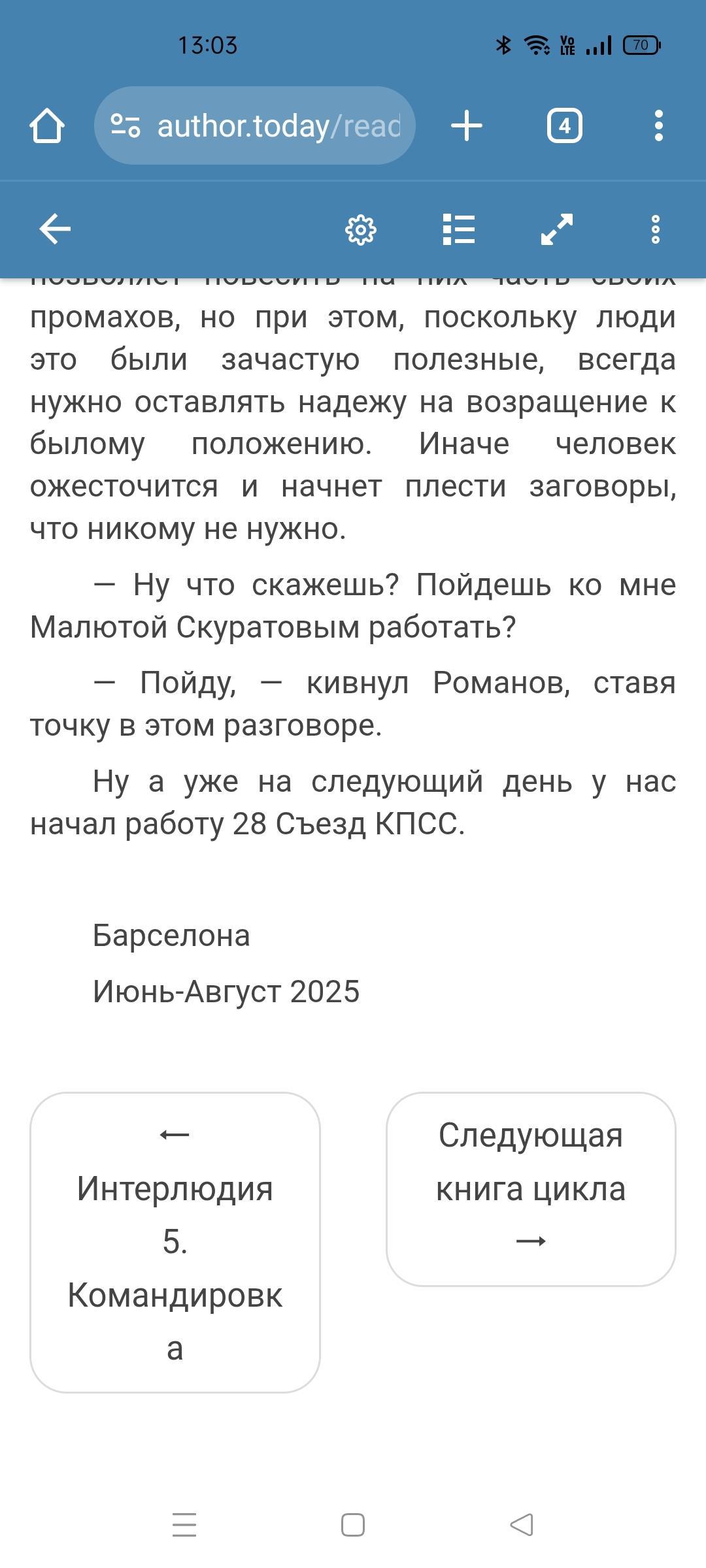Open the tab switcher showing 4 tabs

pos(564,125)
